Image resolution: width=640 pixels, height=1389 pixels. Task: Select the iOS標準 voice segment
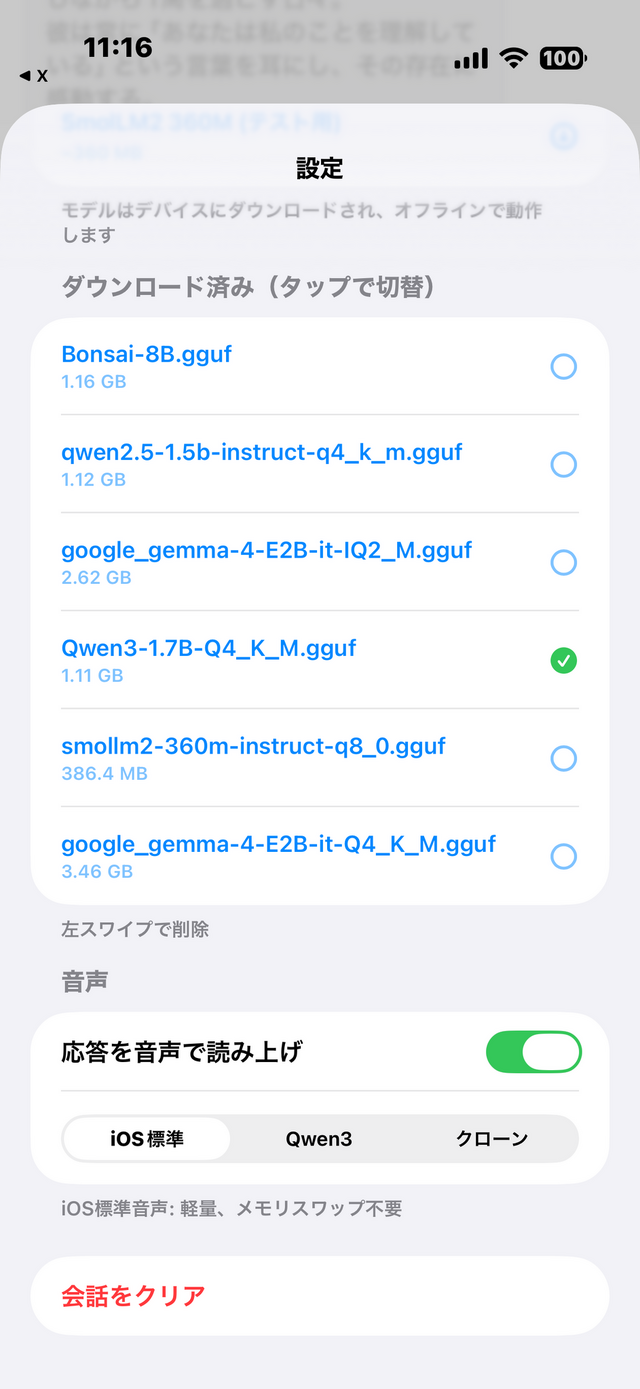click(147, 1138)
